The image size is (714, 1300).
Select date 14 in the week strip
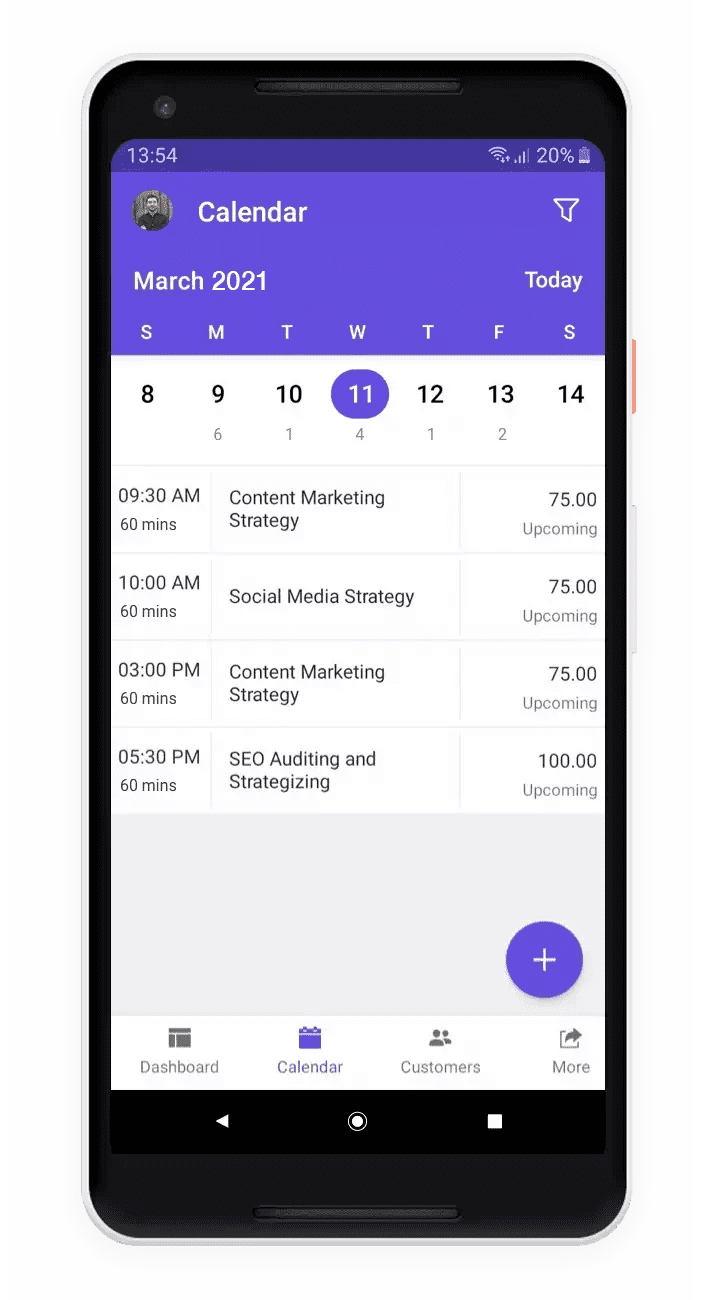pyautogui.click(x=570, y=395)
